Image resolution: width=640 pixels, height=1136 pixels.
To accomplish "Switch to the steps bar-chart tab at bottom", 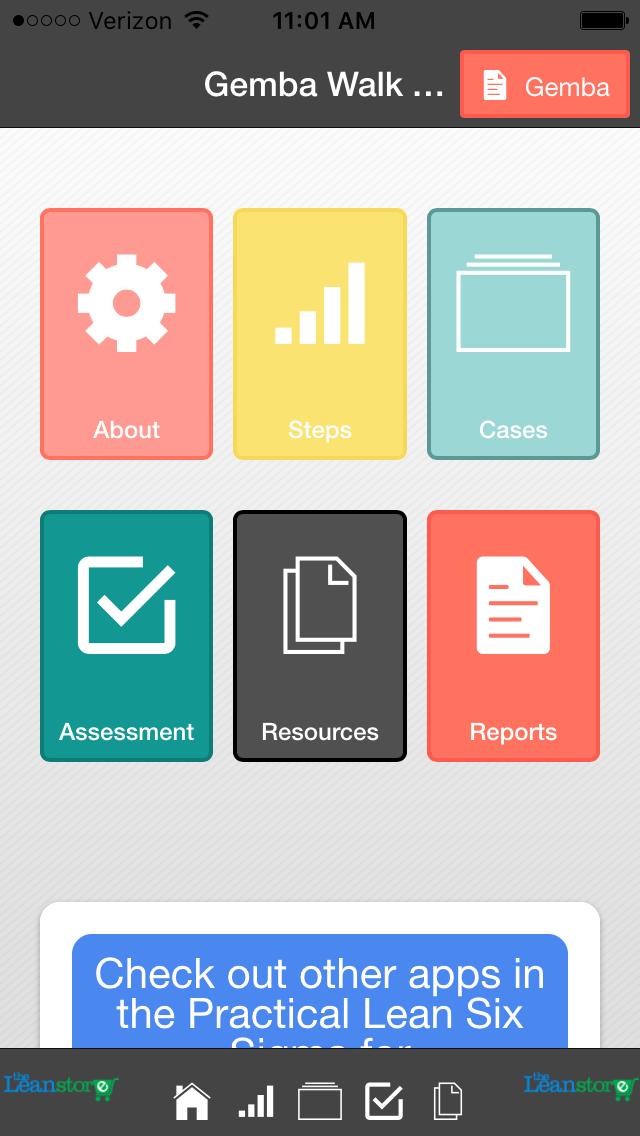I will pos(256,1101).
